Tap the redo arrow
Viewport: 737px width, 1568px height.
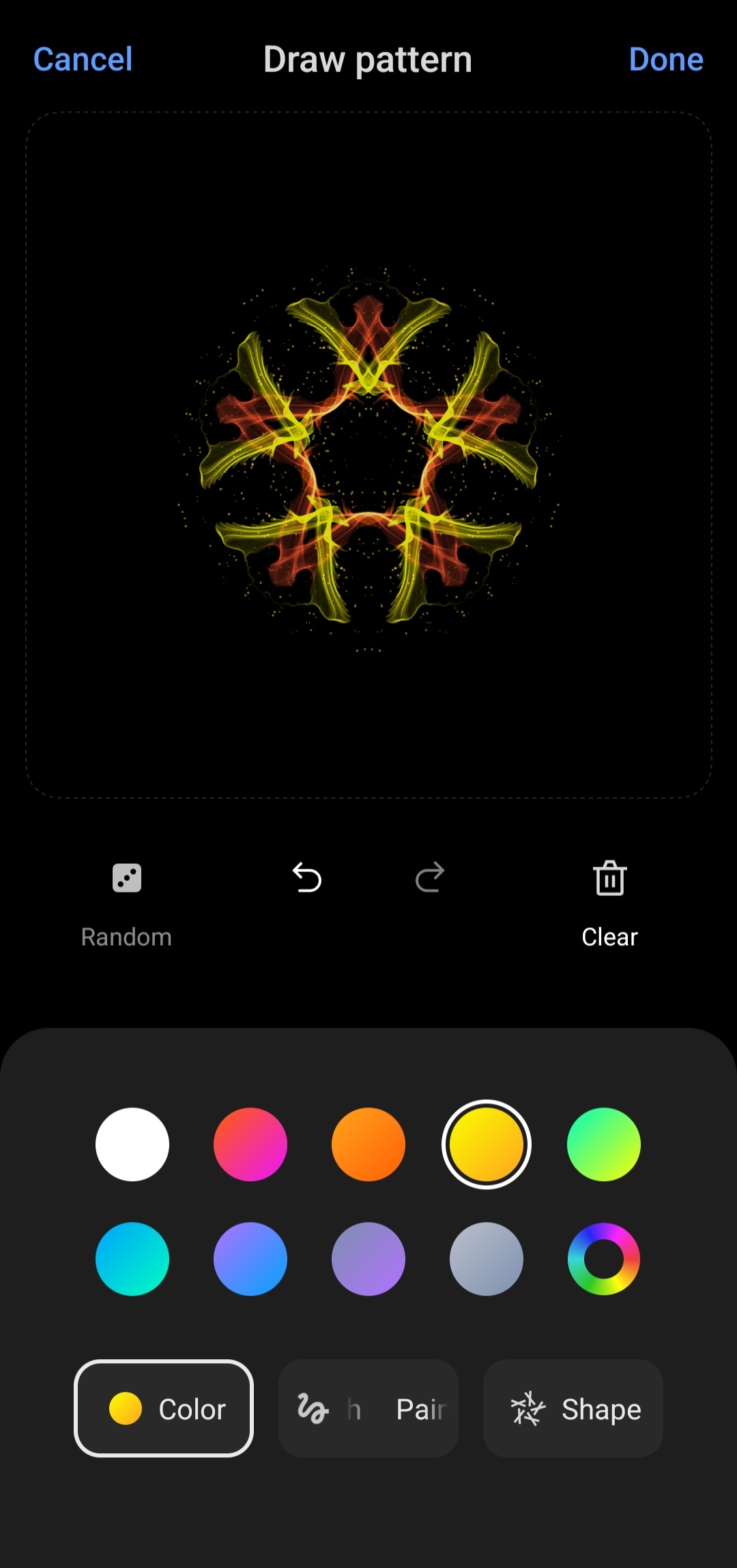coord(430,877)
